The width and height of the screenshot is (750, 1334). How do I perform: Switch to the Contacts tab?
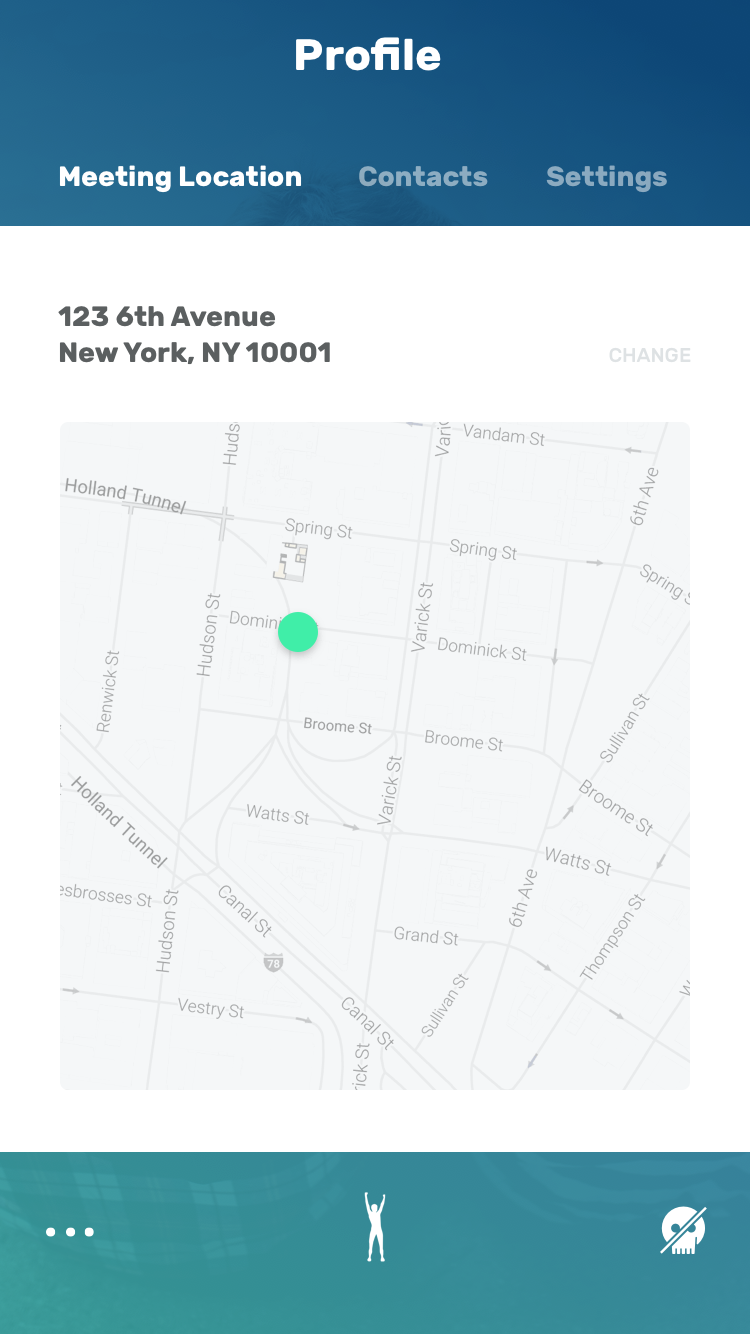(423, 177)
